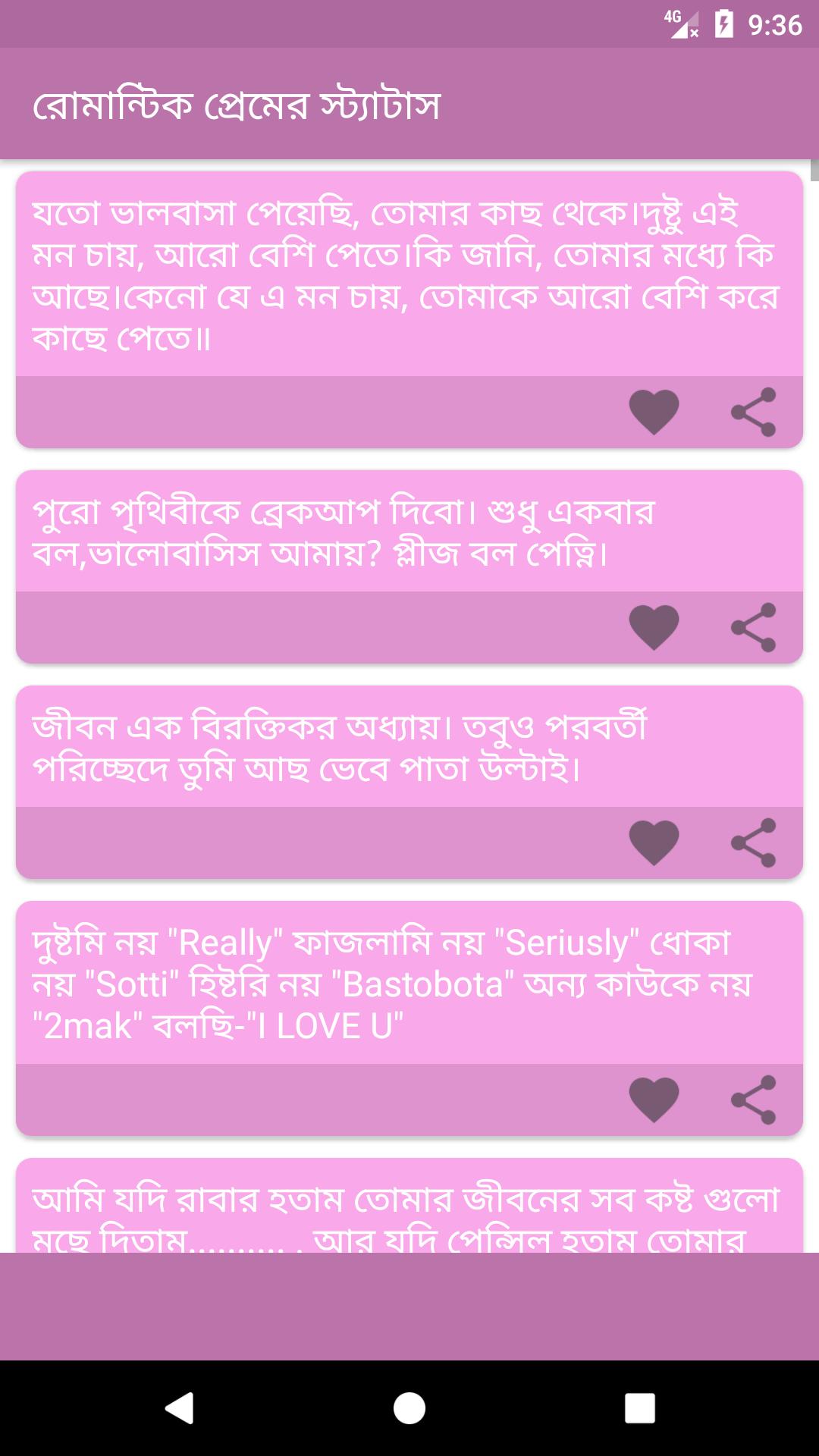Share the "জীবন এক বিরক্তিকর অধ্যায়" status
This screenshot has height=1456, width=819.
tap(753, 843)
